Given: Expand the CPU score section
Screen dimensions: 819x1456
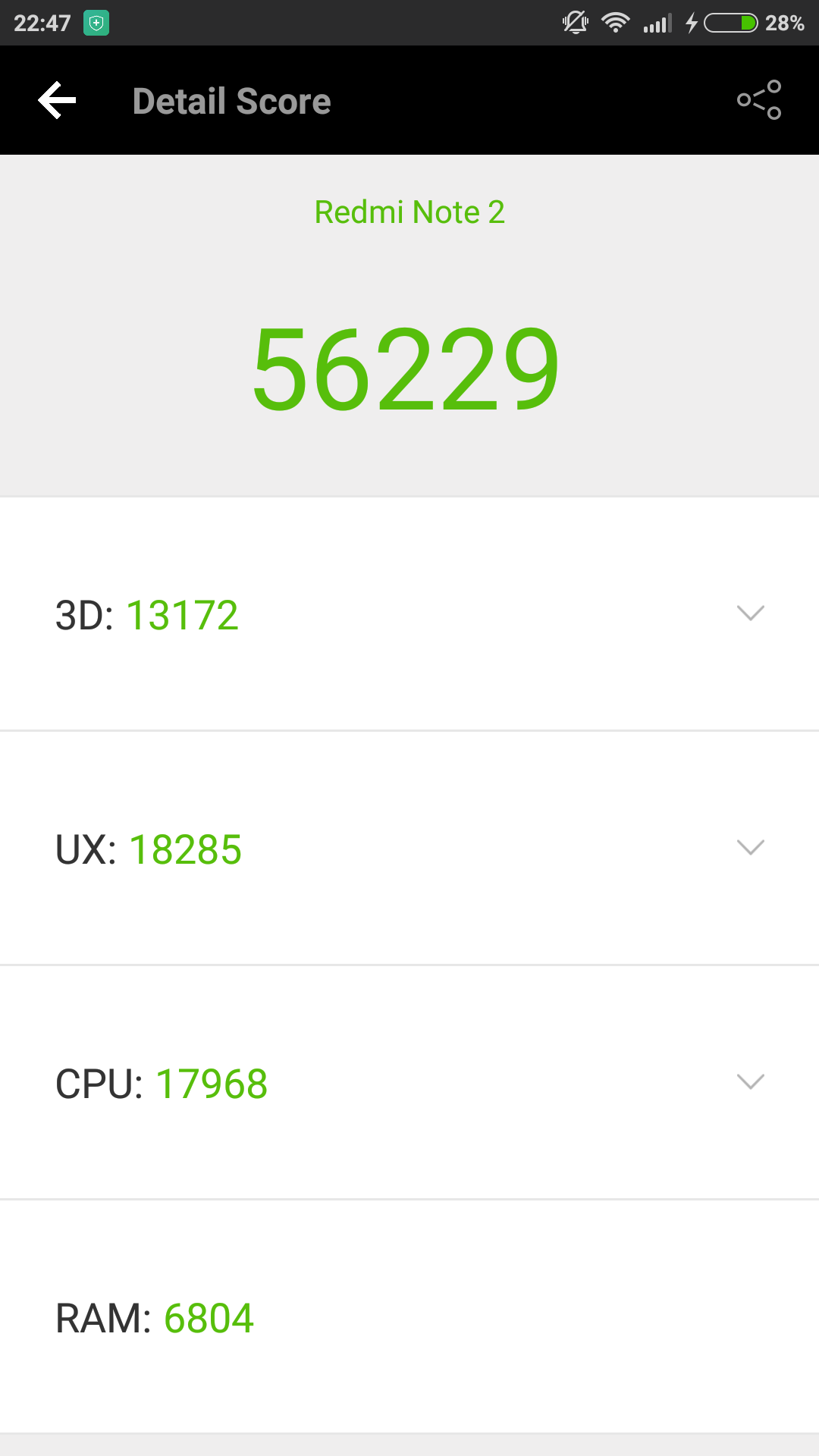Looking at the screenshot, I should pyautogui.click(x=750, y=1081).
